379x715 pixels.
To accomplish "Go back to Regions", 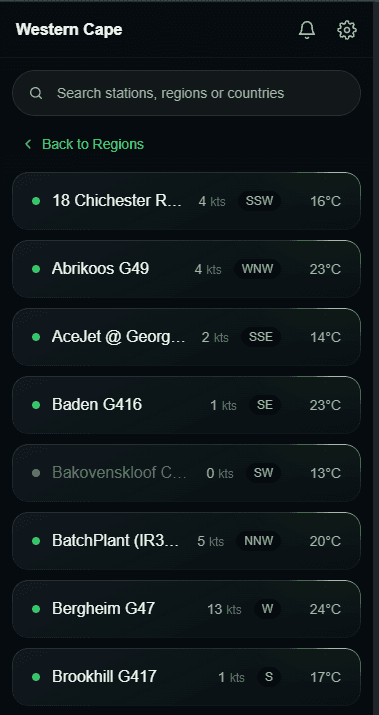I will [x=84, y=144].
